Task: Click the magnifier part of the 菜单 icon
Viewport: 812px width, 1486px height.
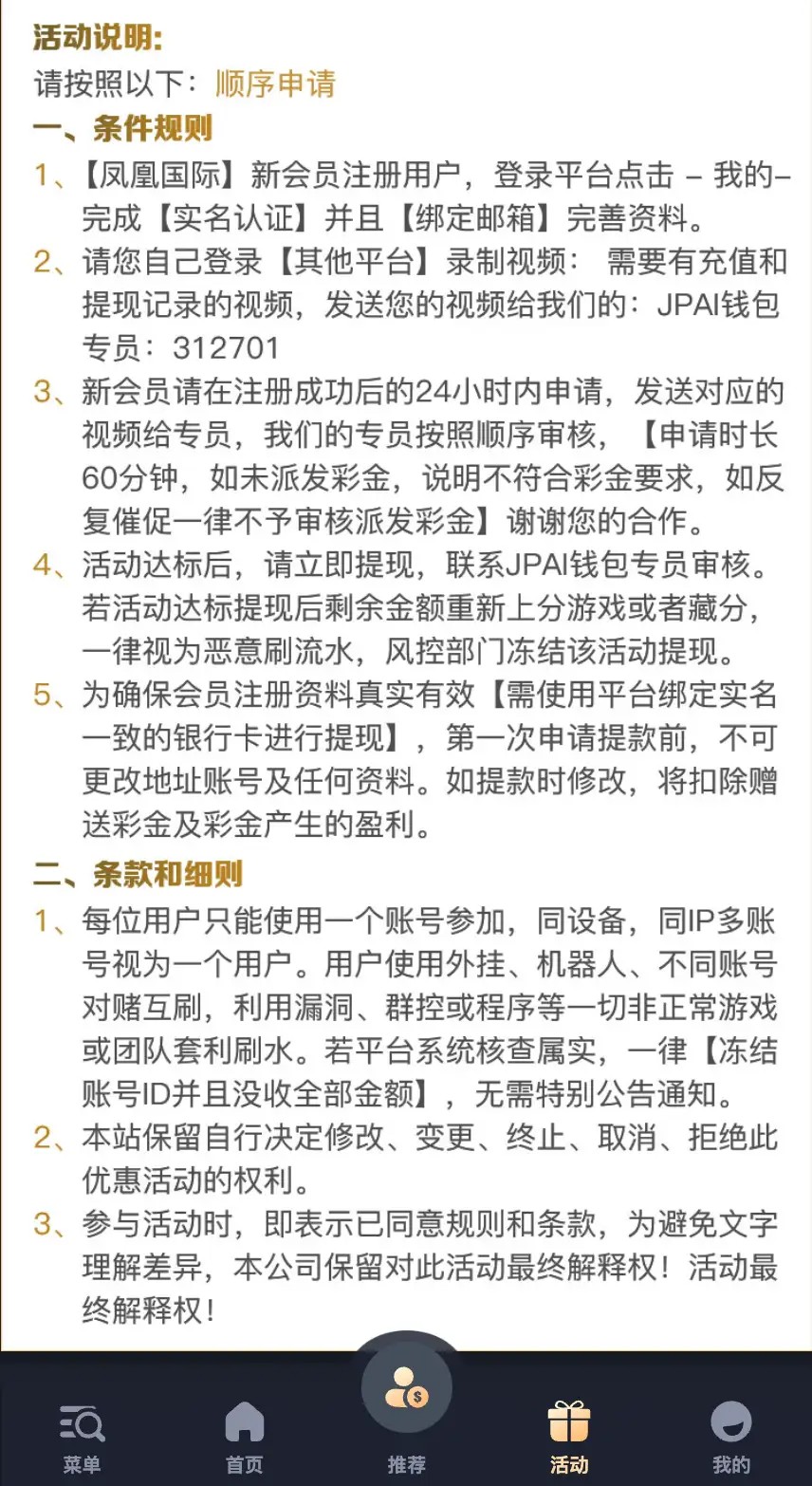Action: pos(90,1423)
